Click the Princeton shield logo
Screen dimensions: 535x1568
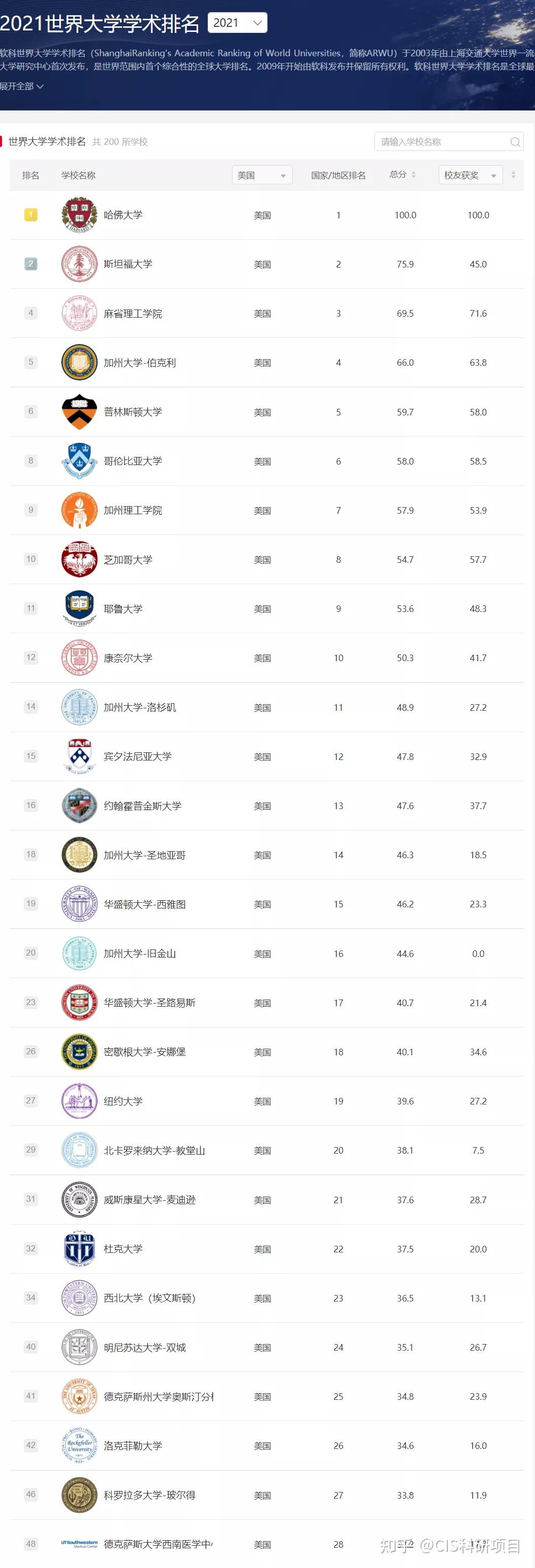click(79, 411)
